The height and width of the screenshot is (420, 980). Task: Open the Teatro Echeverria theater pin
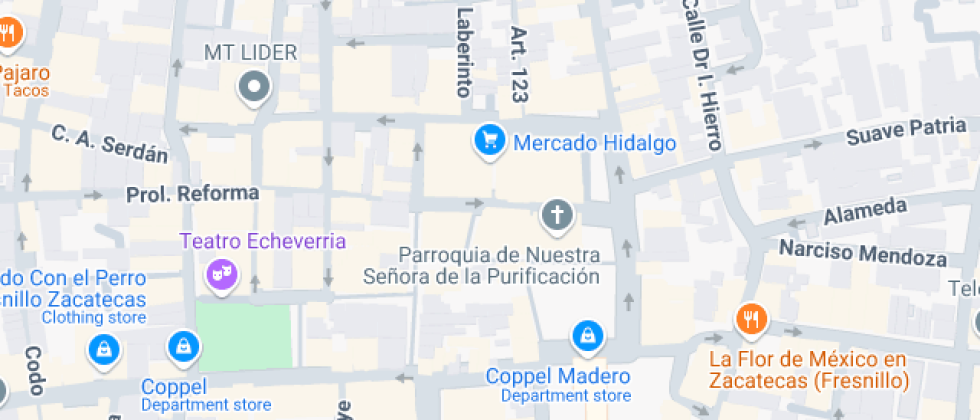click(x=221, y=273)
